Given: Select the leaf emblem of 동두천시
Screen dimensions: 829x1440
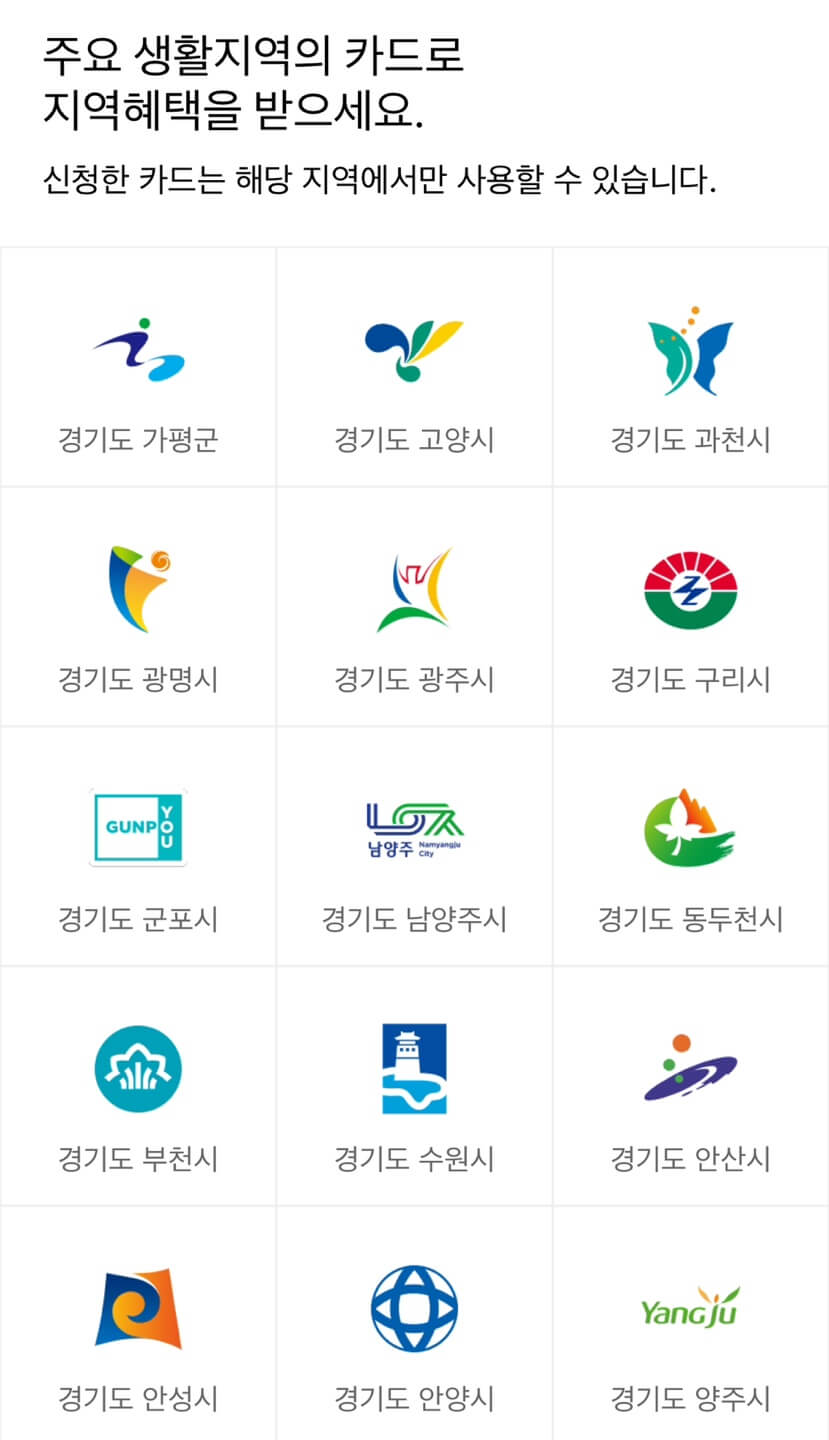Looking at the screenshot, I should [x=690, y=828].
